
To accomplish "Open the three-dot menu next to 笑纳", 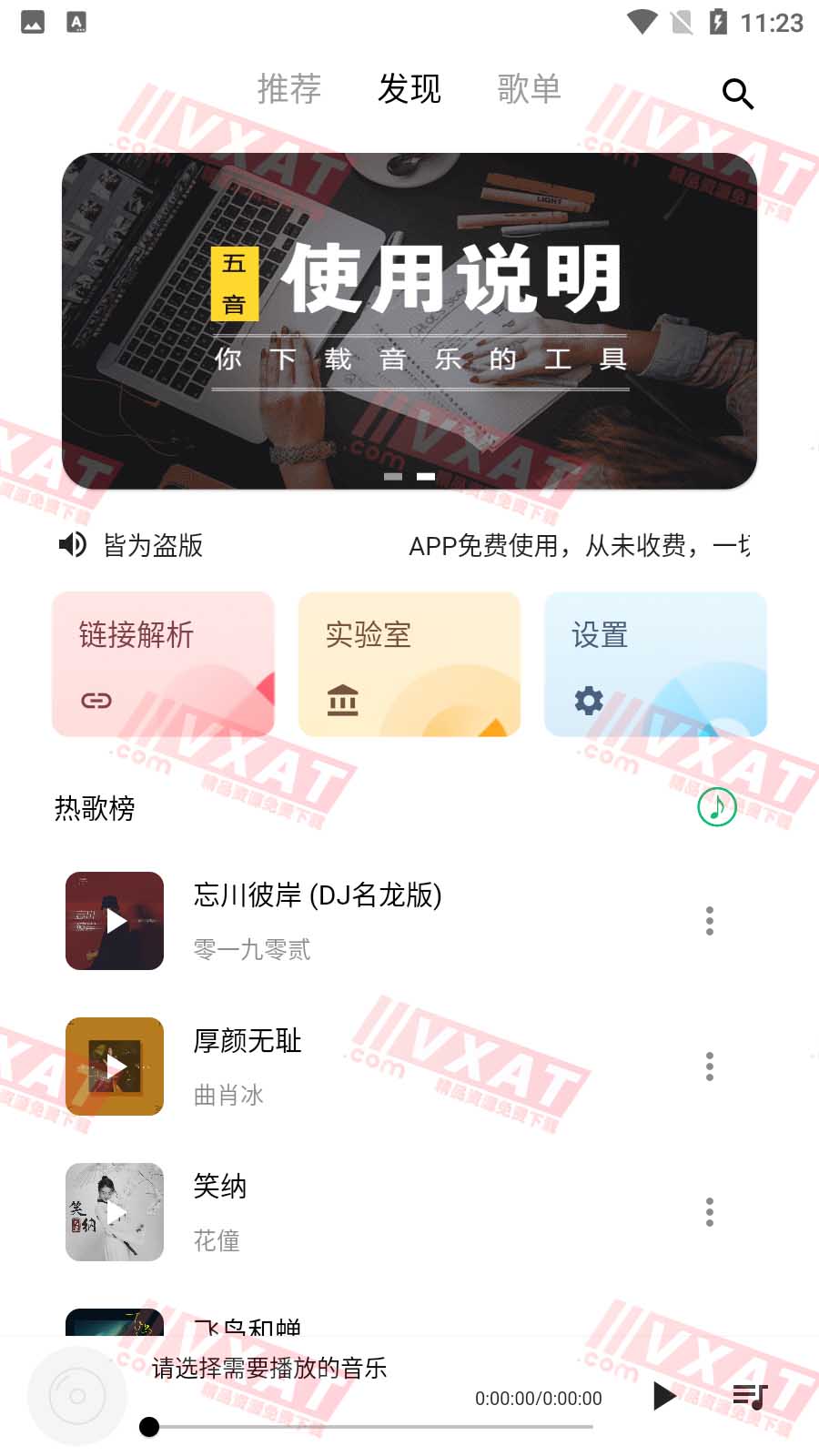I will 709,1212.
